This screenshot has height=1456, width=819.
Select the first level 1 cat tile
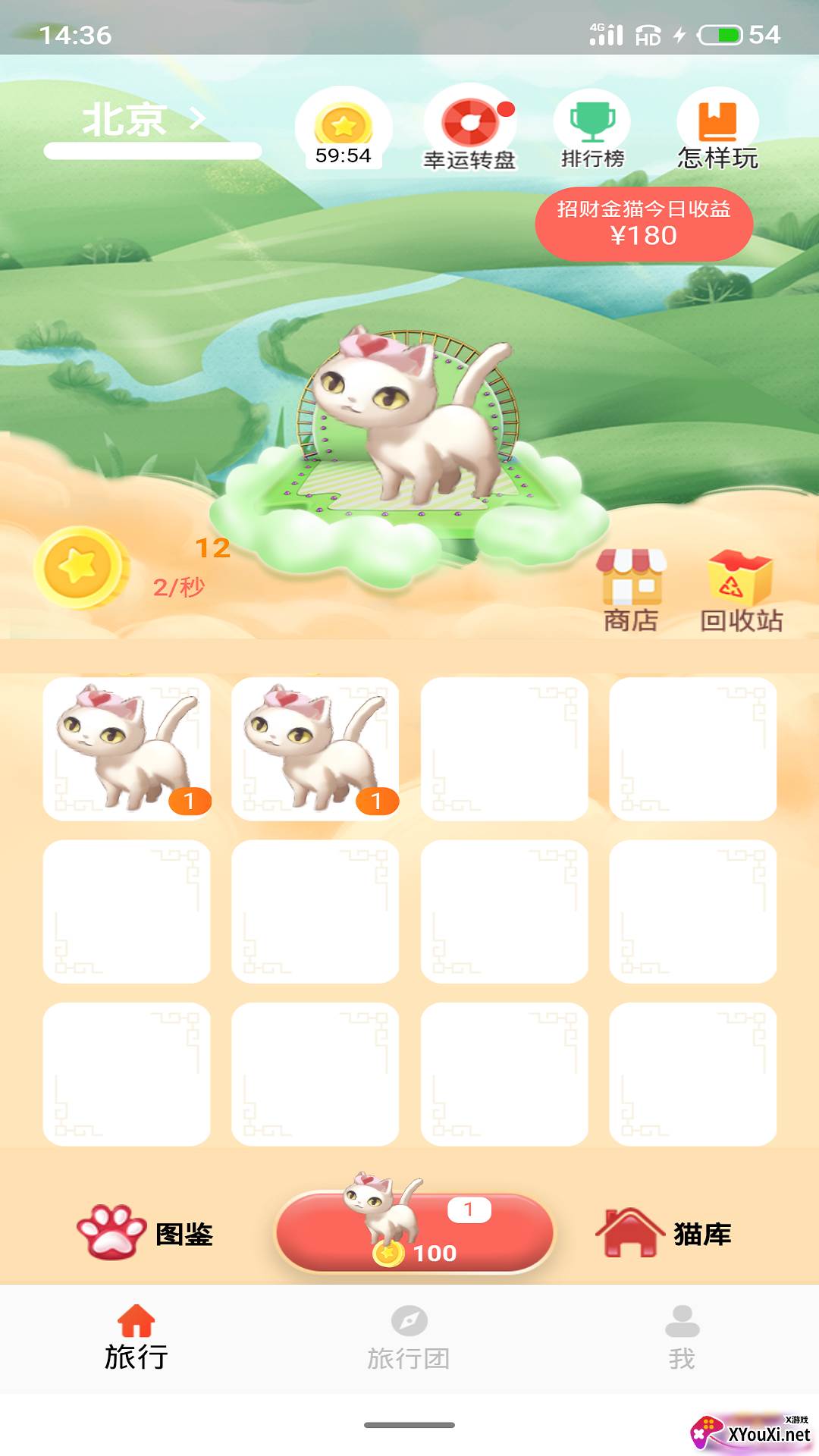pos(127,748)
